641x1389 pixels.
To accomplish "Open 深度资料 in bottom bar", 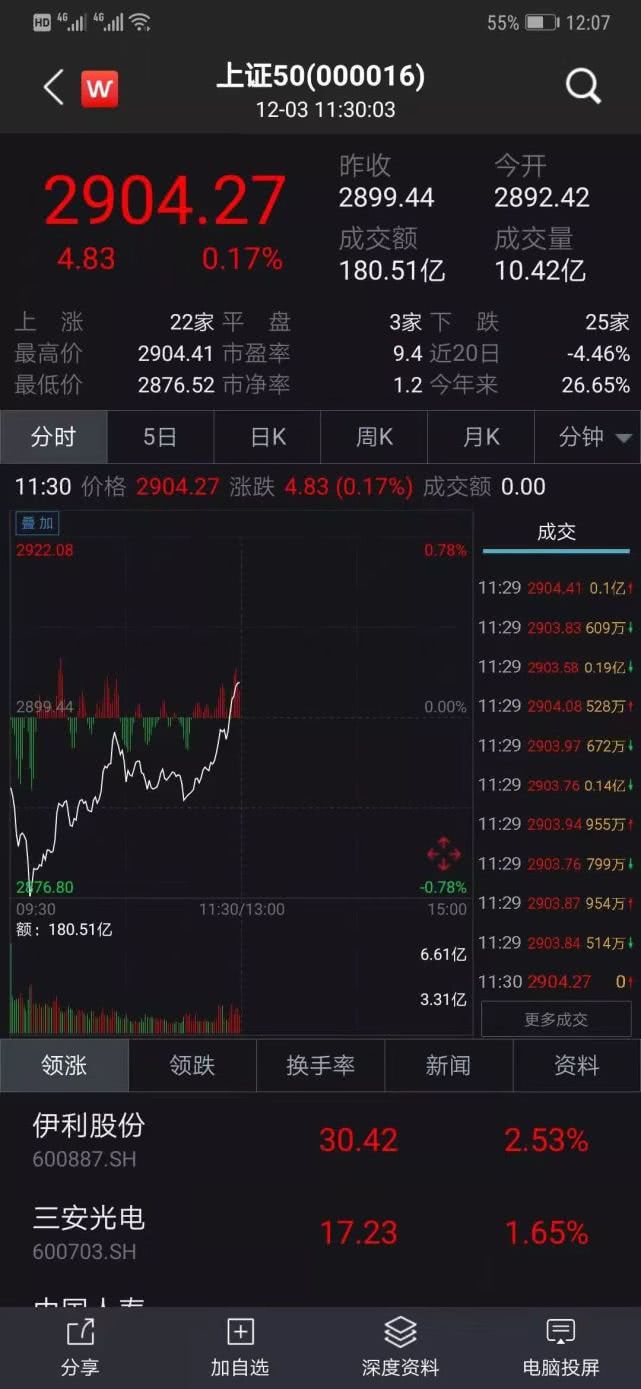I will [400, 1346].
